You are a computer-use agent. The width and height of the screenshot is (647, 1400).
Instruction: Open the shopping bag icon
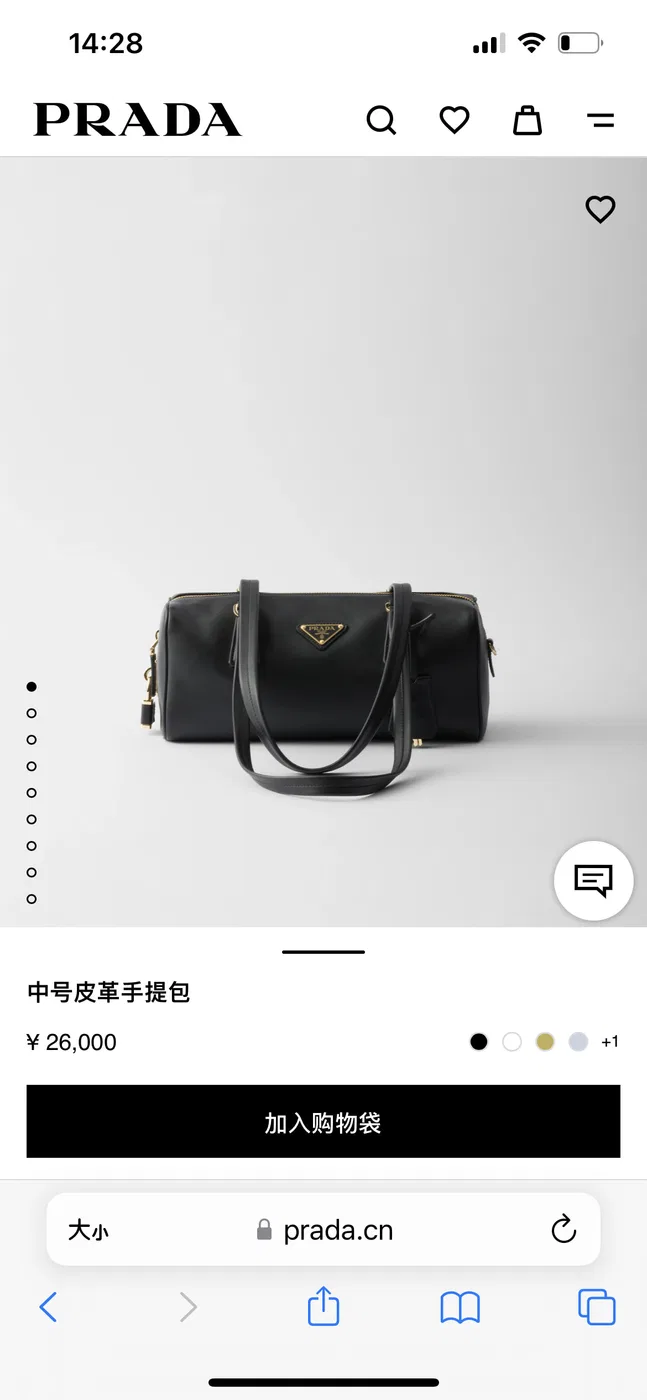pos(527,121)
